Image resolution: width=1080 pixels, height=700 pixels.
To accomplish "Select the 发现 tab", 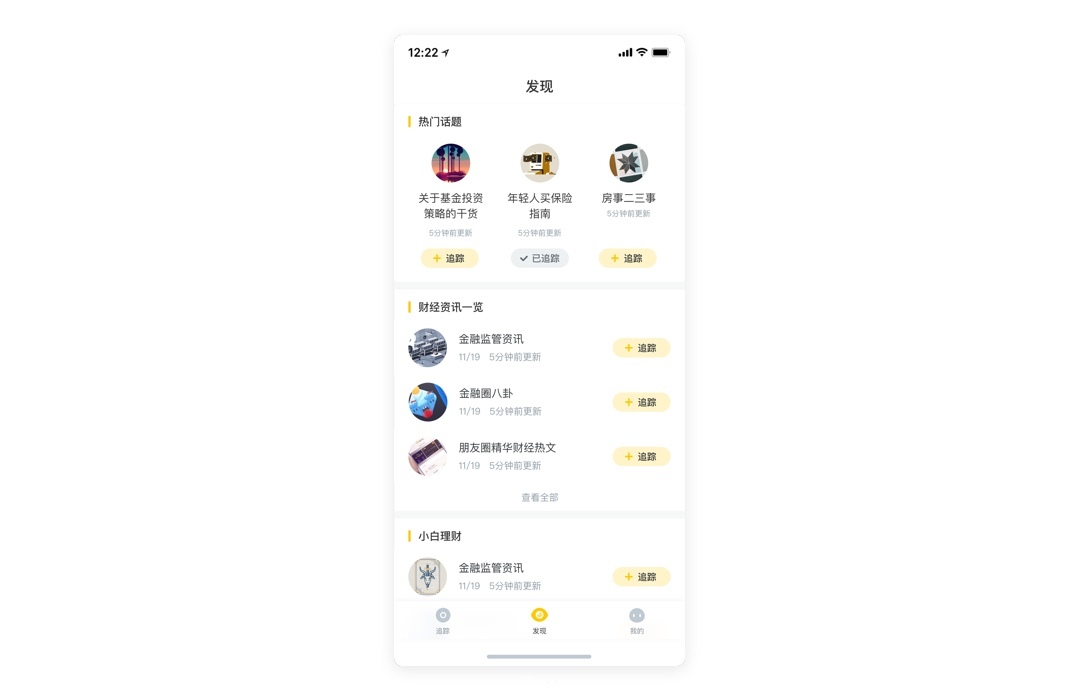I will pos(539,621).
